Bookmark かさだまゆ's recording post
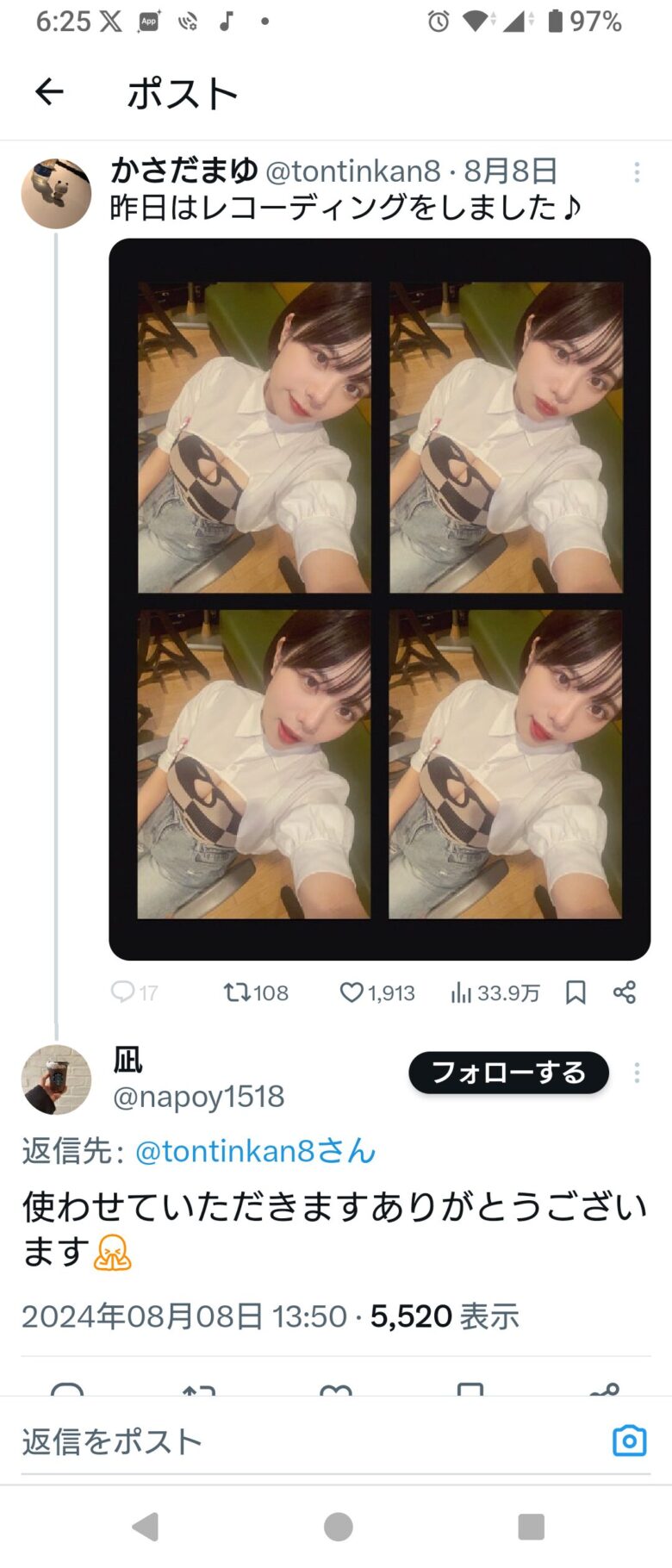 (x=576, y=992)
